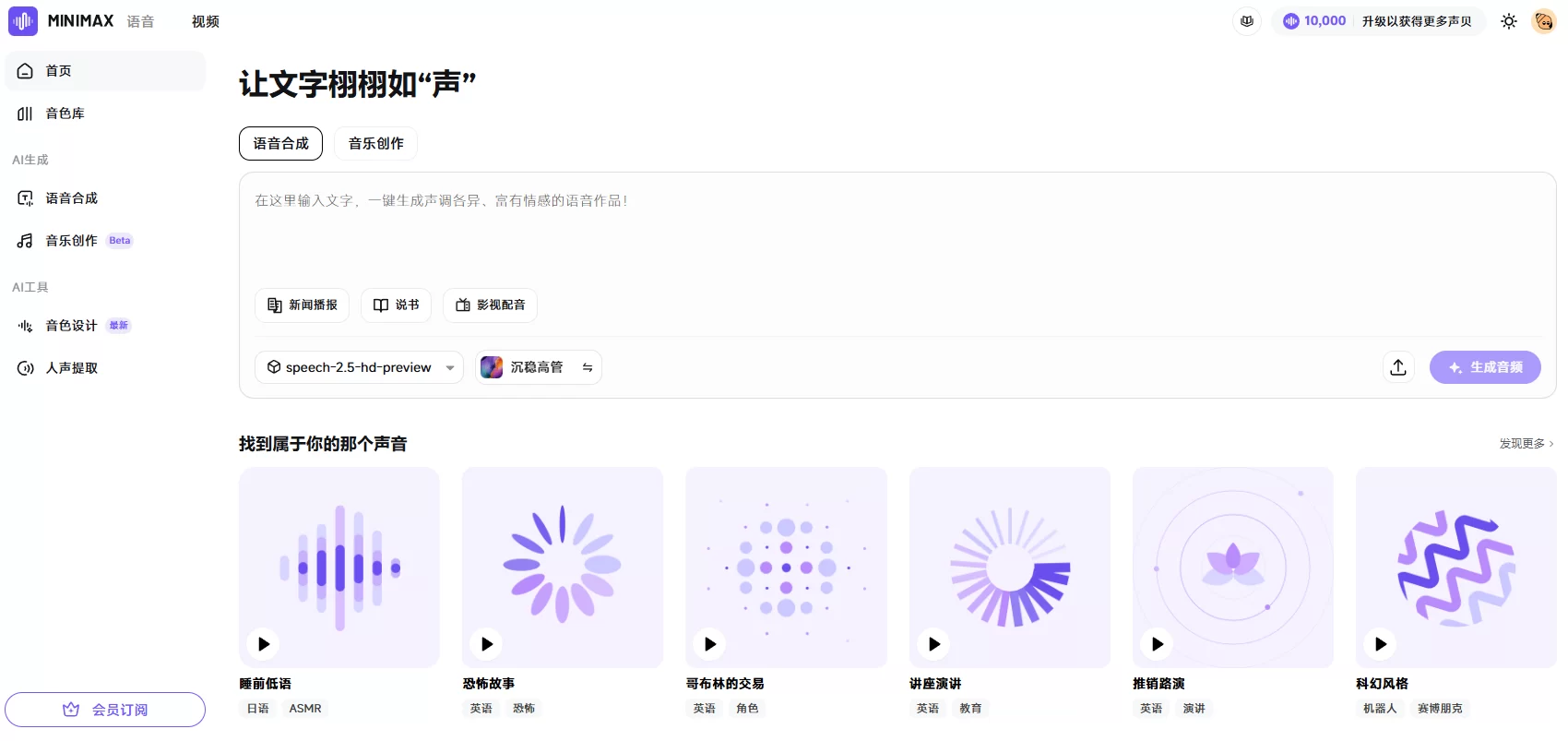Choose the 影视配音 preset chip

[490, 305]
